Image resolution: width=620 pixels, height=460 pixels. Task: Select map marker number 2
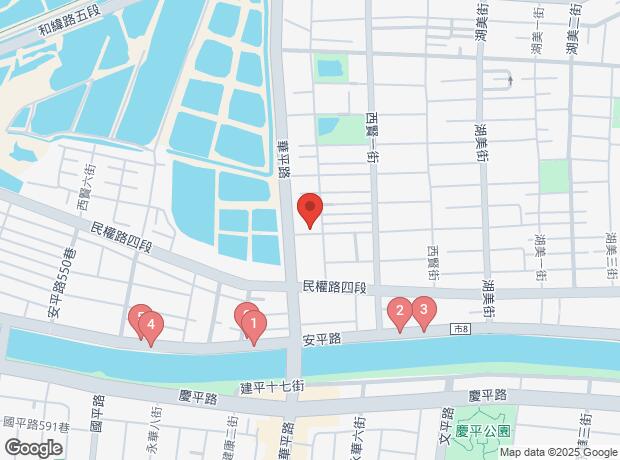(x=400, y=311)
